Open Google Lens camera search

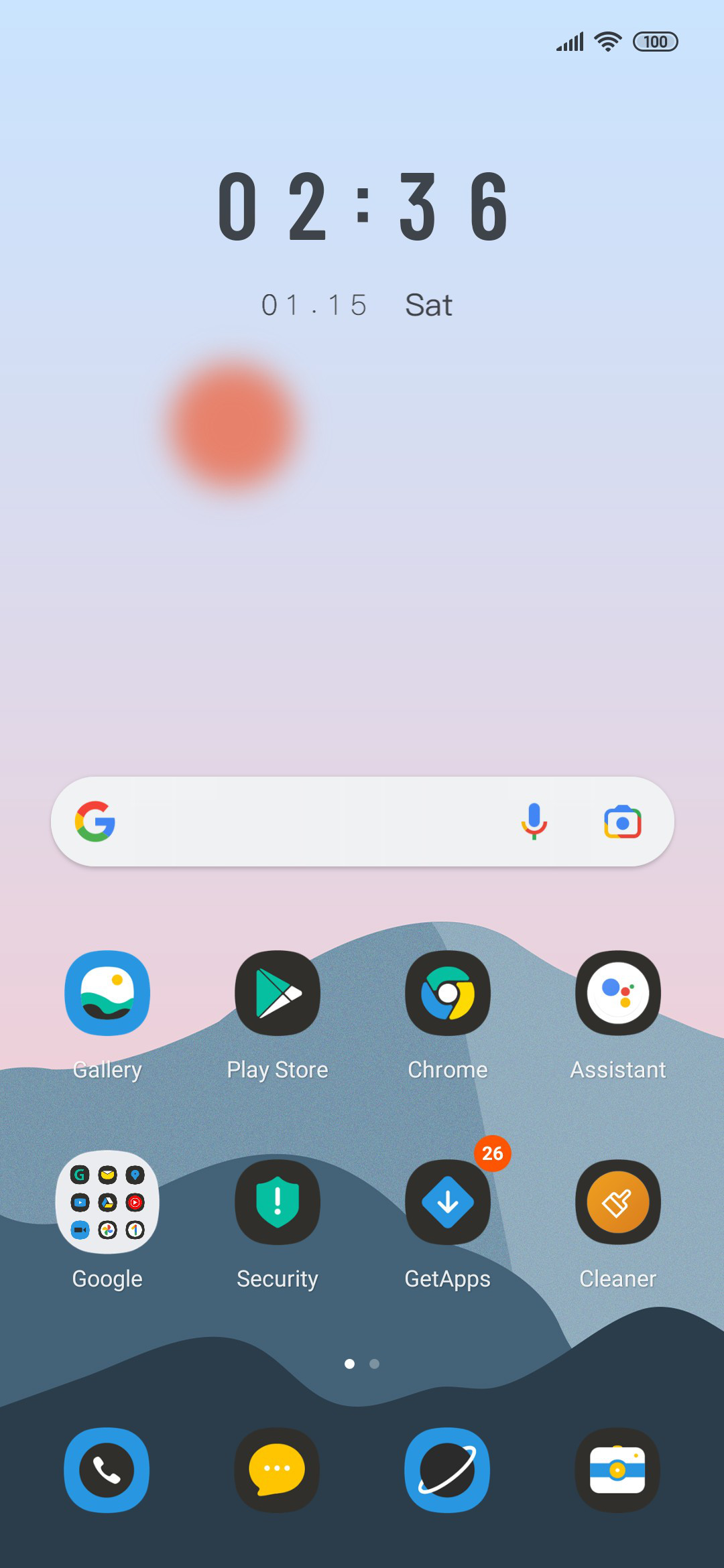click(x=623, y=822)
